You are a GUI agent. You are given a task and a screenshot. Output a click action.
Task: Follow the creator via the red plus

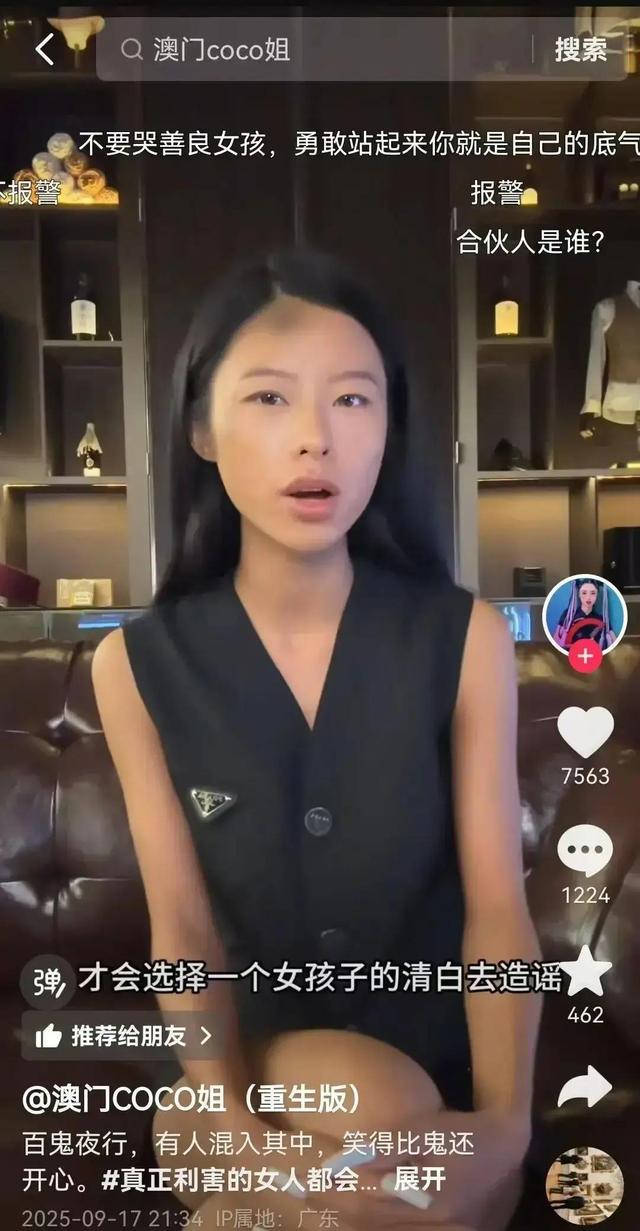585,656
